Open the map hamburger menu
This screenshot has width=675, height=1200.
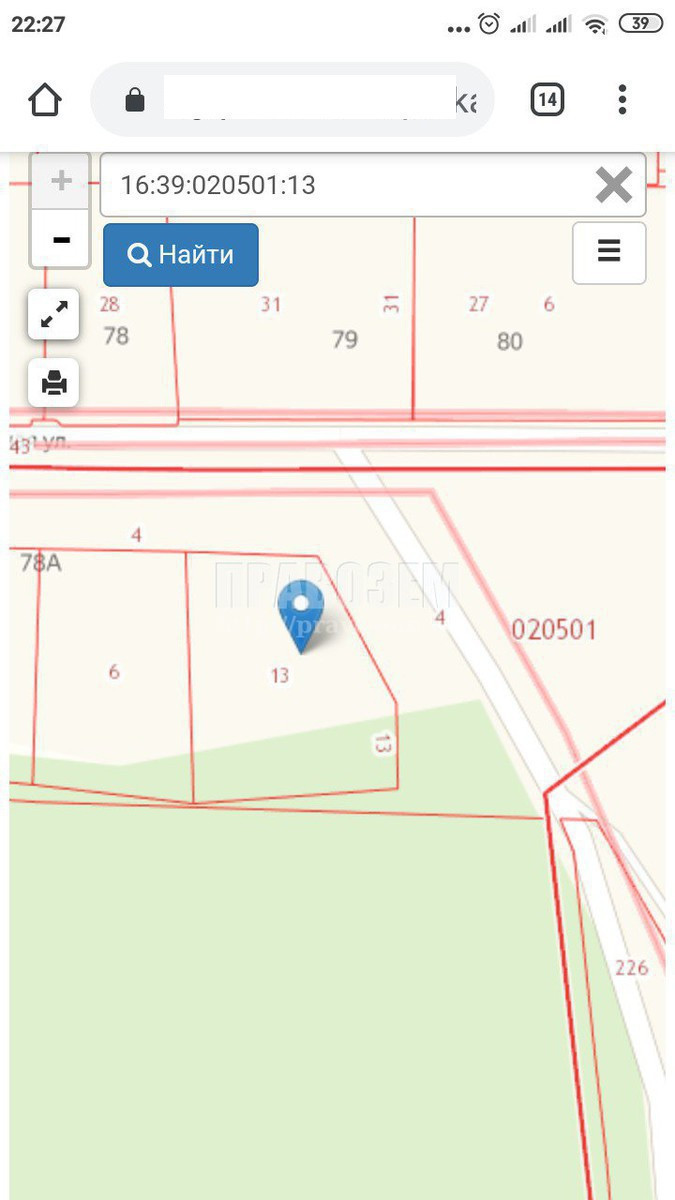(609, 253)
